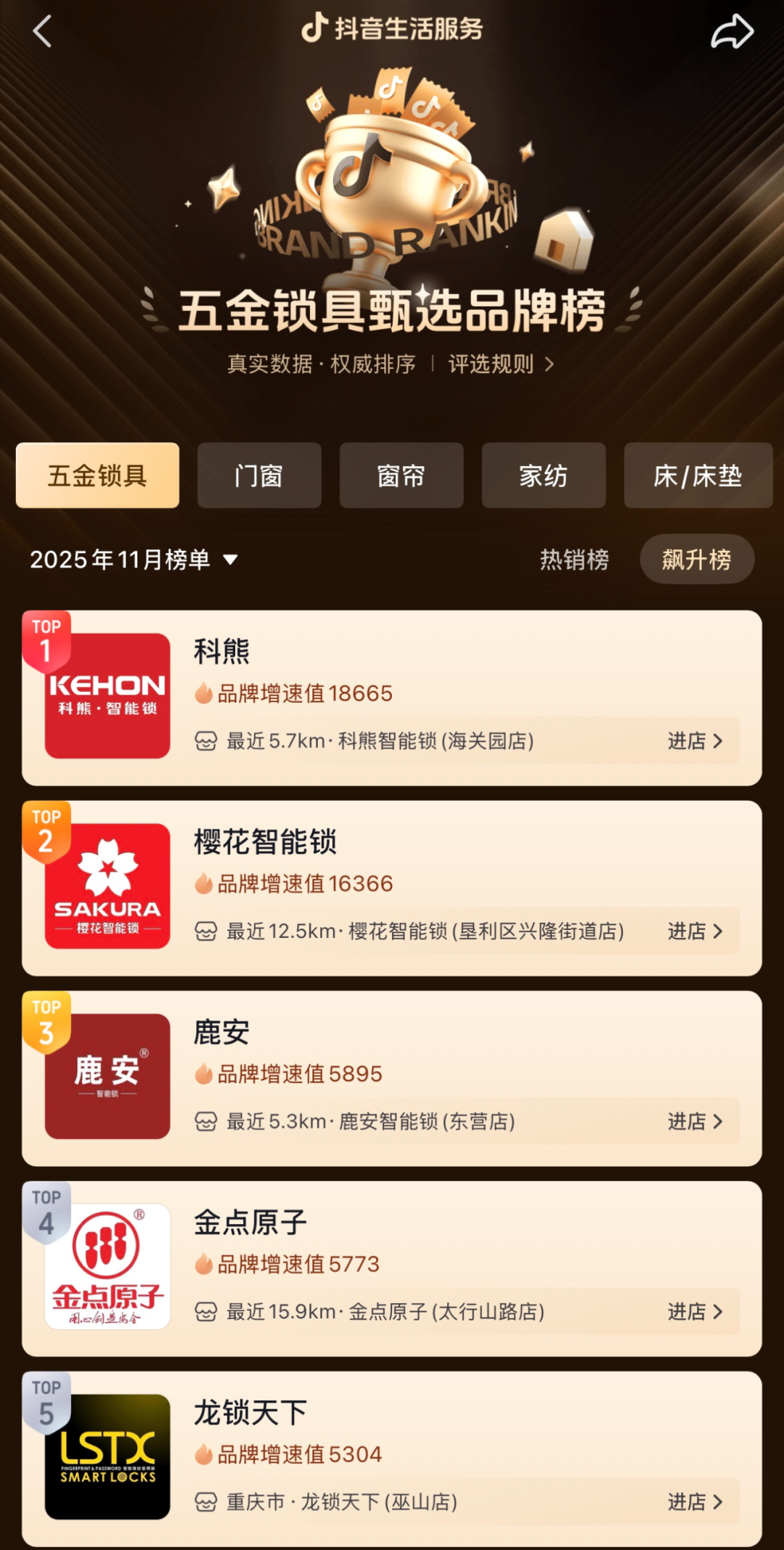This screenshot has width=784, height=1550.
Task: Switch to the 窗帘 category tab
Action: [401, 476]
